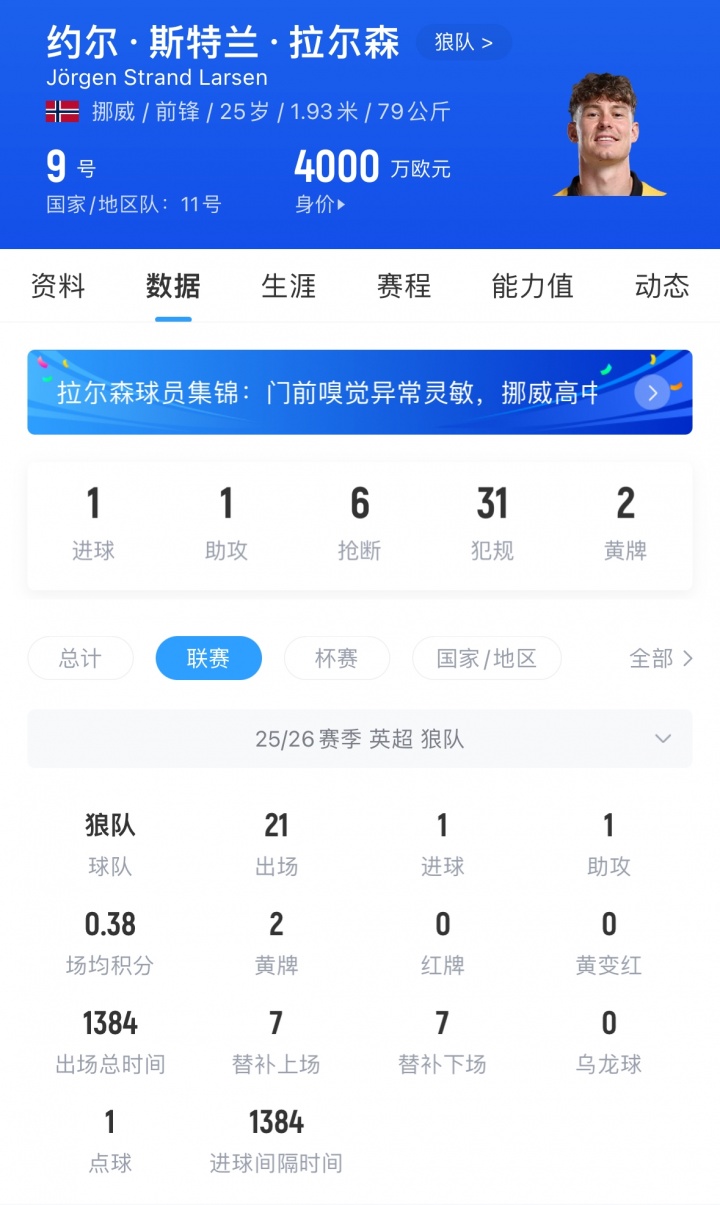Select the 联赛 filter chip
Screen dimensions: 720x1205
tap(208, 658)
